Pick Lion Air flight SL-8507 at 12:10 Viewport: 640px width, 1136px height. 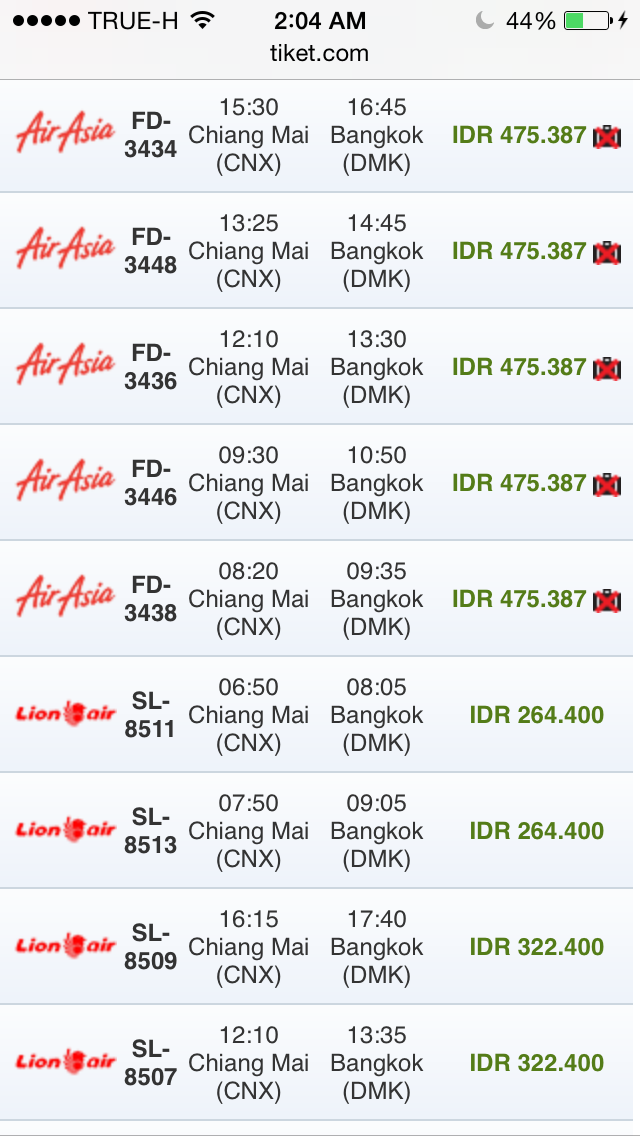(320, 1063)
